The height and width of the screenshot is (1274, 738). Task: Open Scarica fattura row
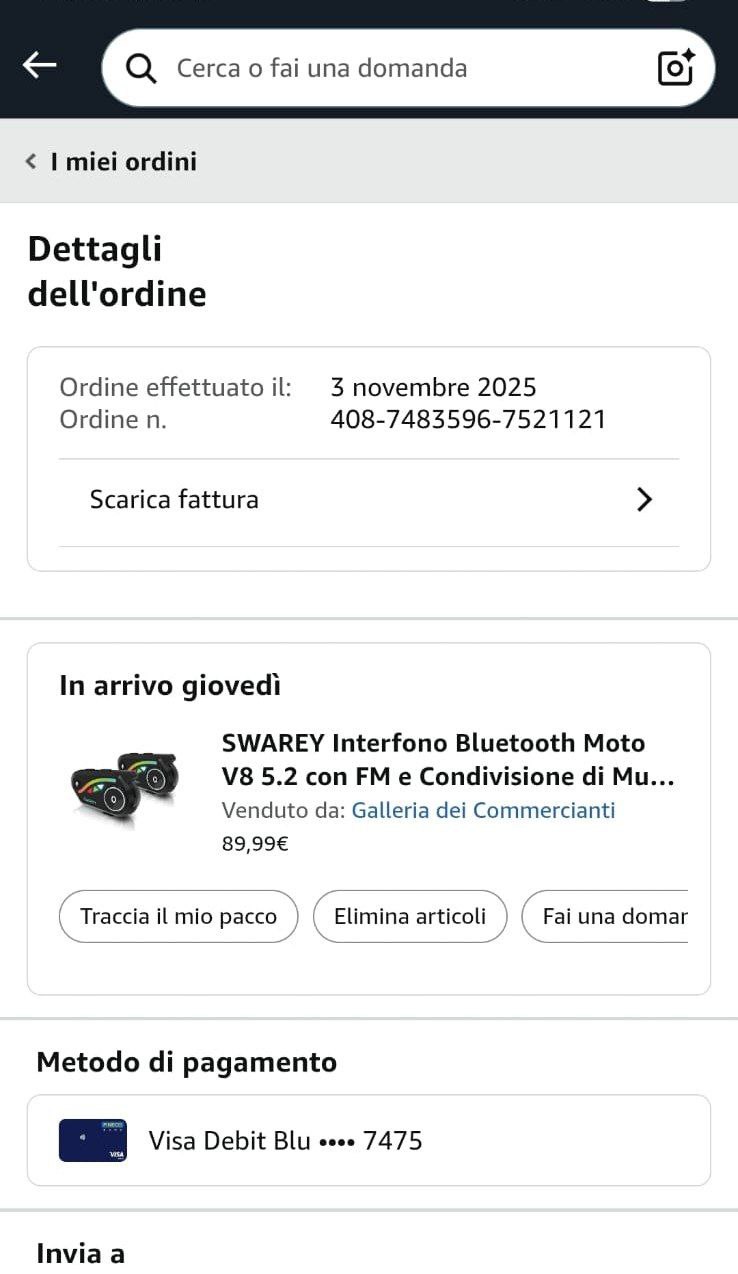(368, 500)
